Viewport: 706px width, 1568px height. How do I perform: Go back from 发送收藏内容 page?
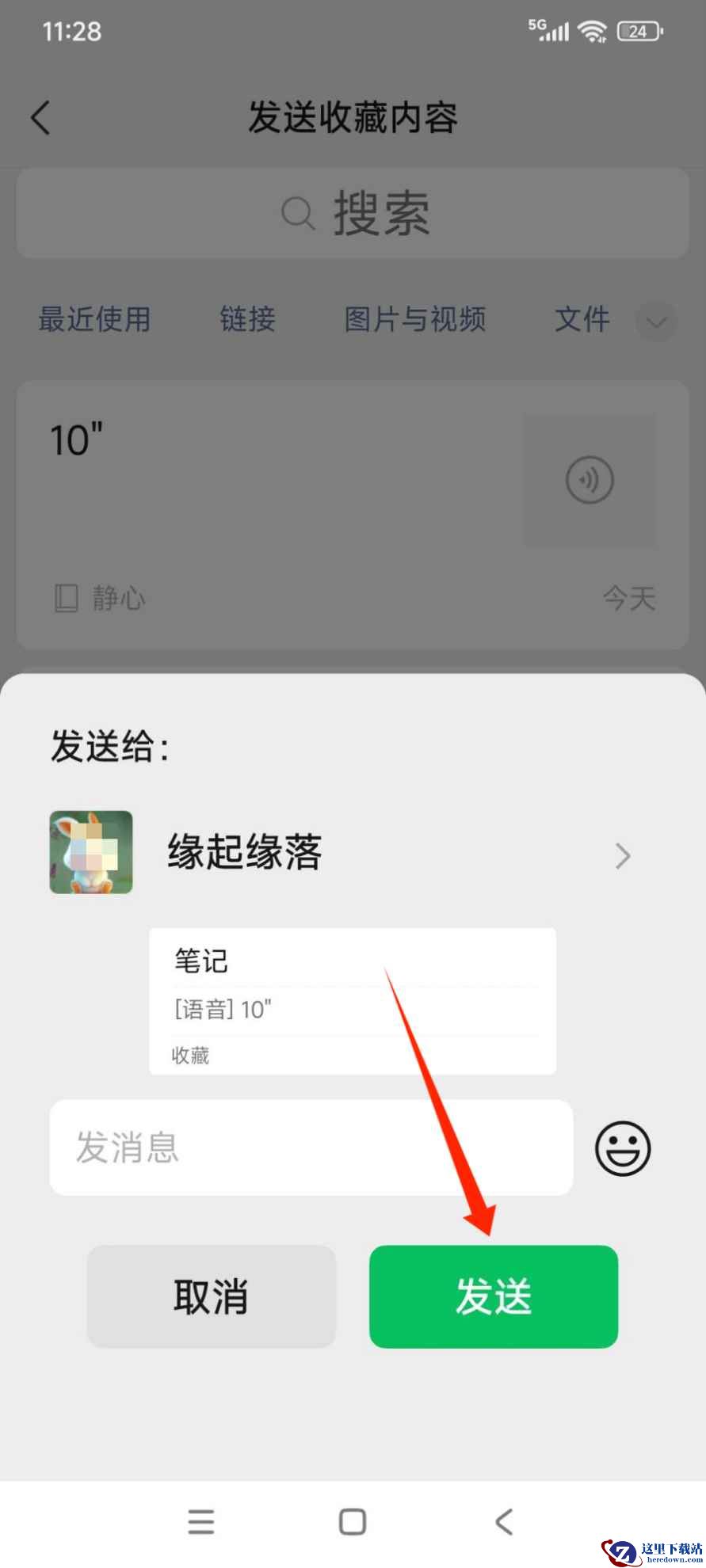41,118
